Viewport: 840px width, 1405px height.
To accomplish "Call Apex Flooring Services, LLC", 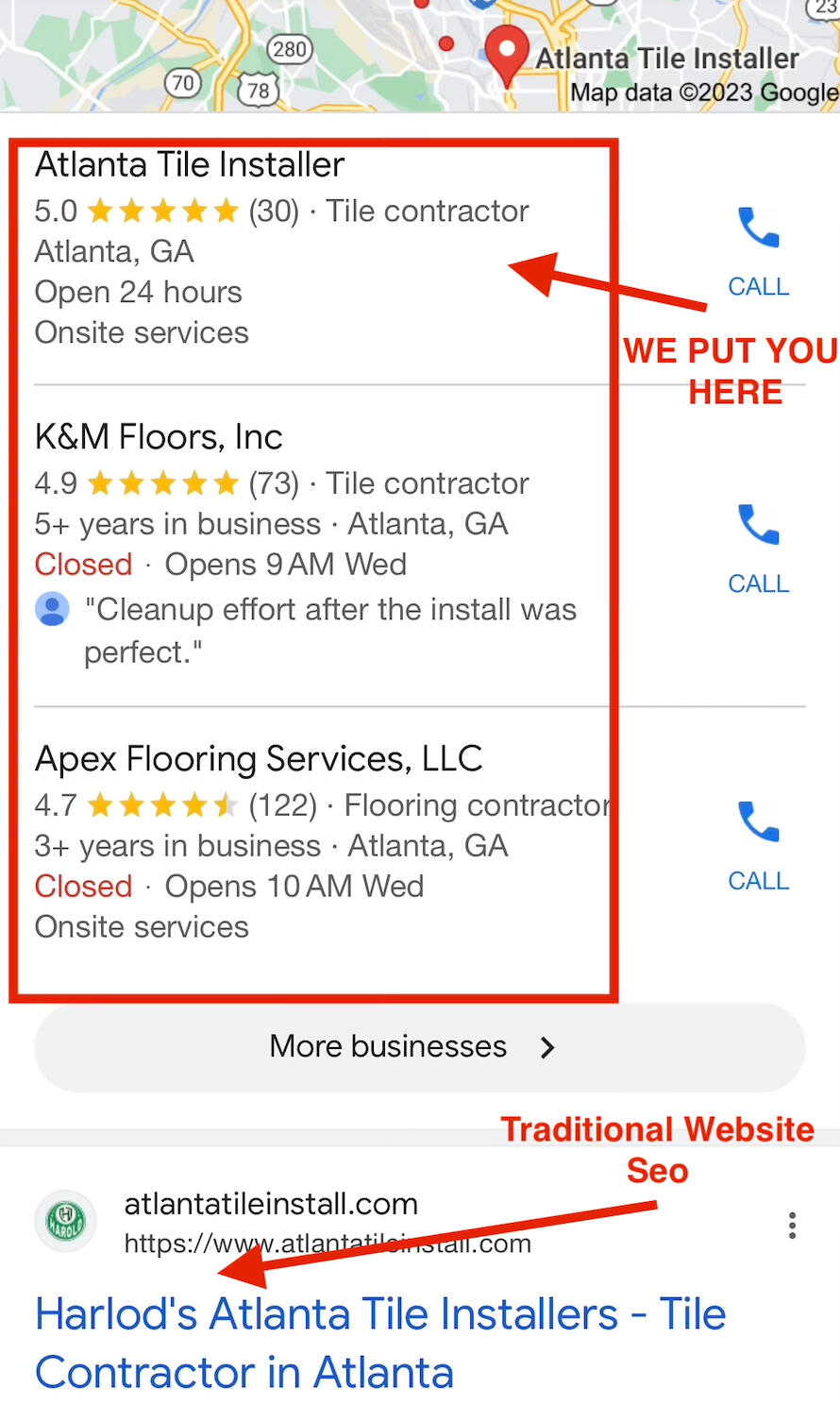I will pyautogui.click(x=758, y=845).
